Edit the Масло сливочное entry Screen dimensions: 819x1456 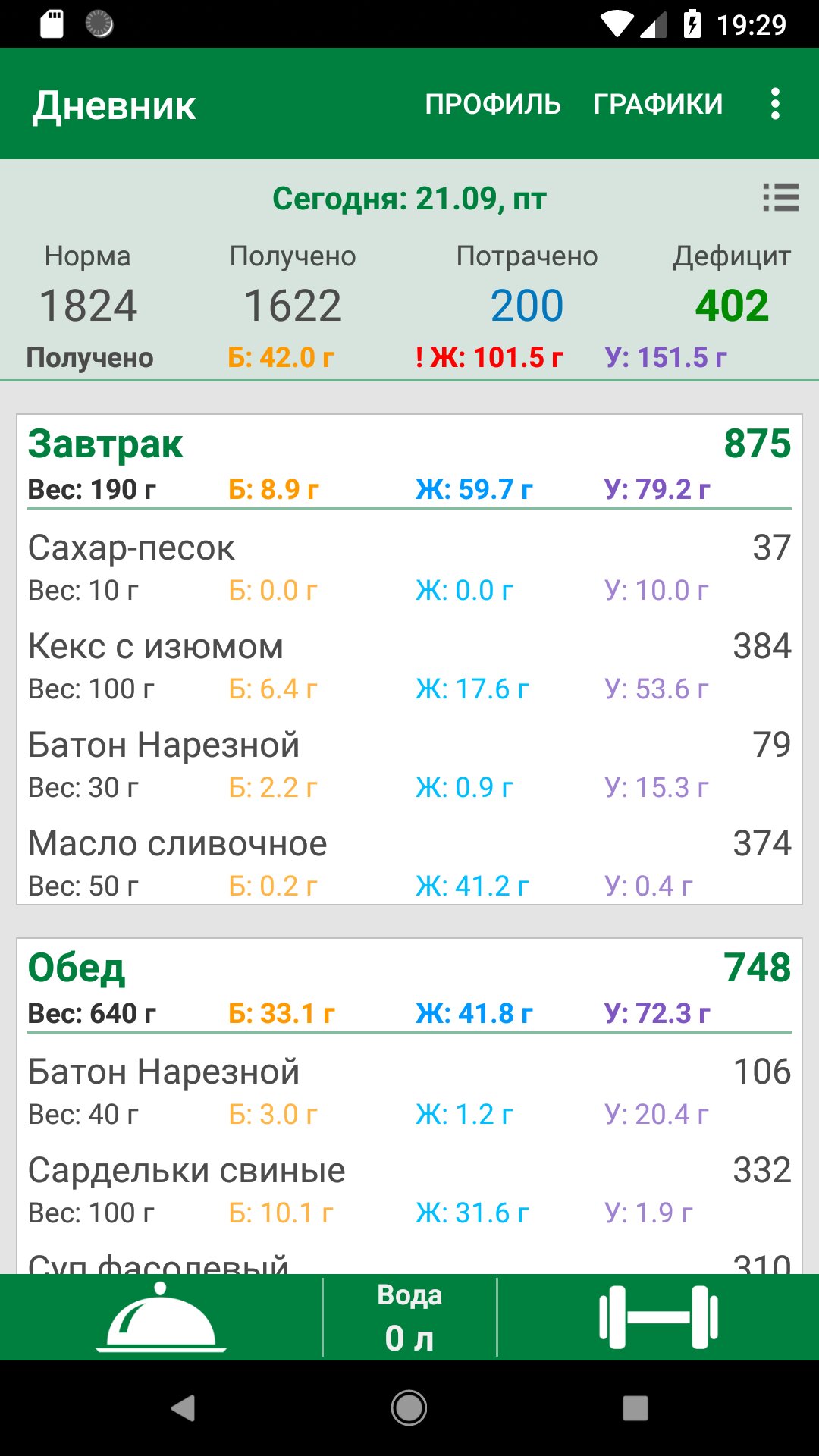[409, 864]
